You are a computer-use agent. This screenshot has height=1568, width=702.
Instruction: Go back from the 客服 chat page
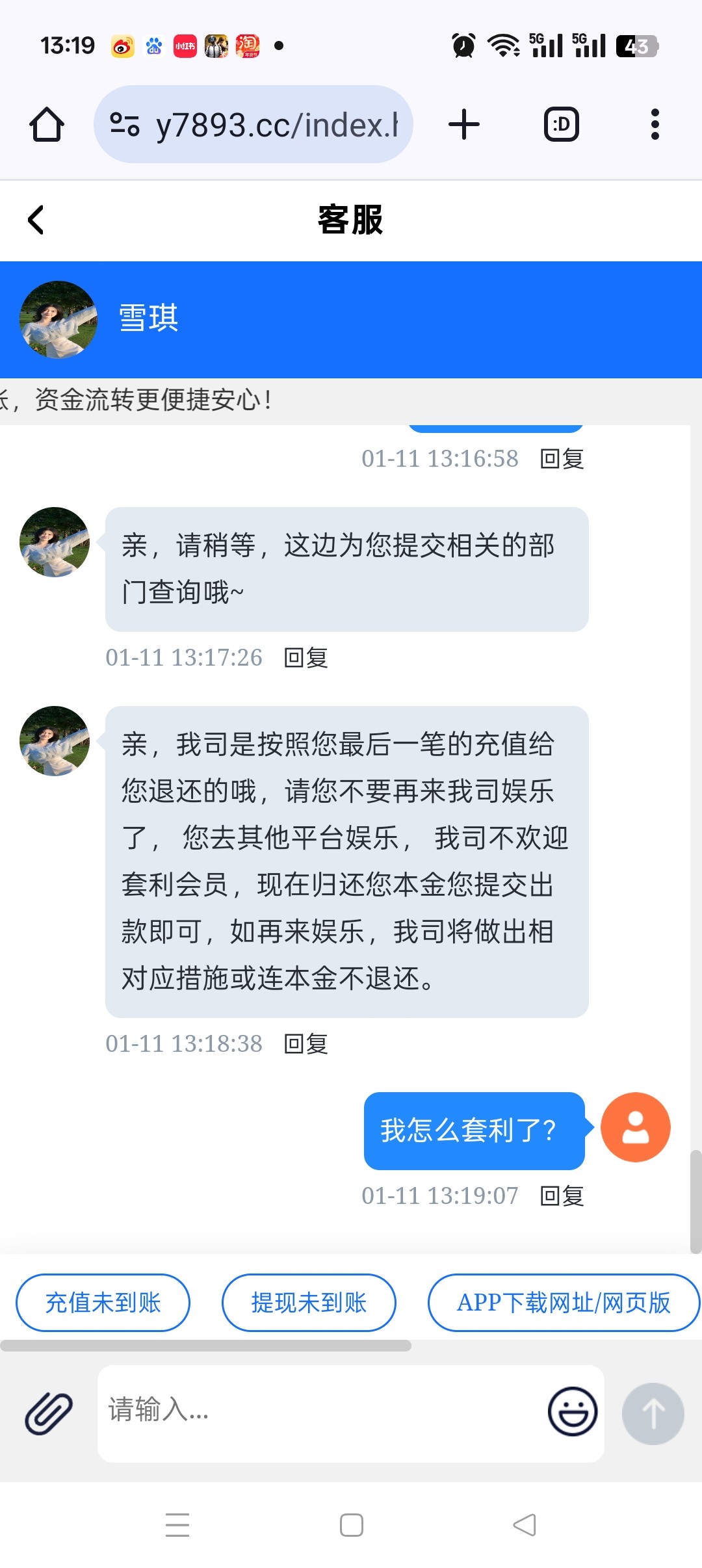coord(36,220)
